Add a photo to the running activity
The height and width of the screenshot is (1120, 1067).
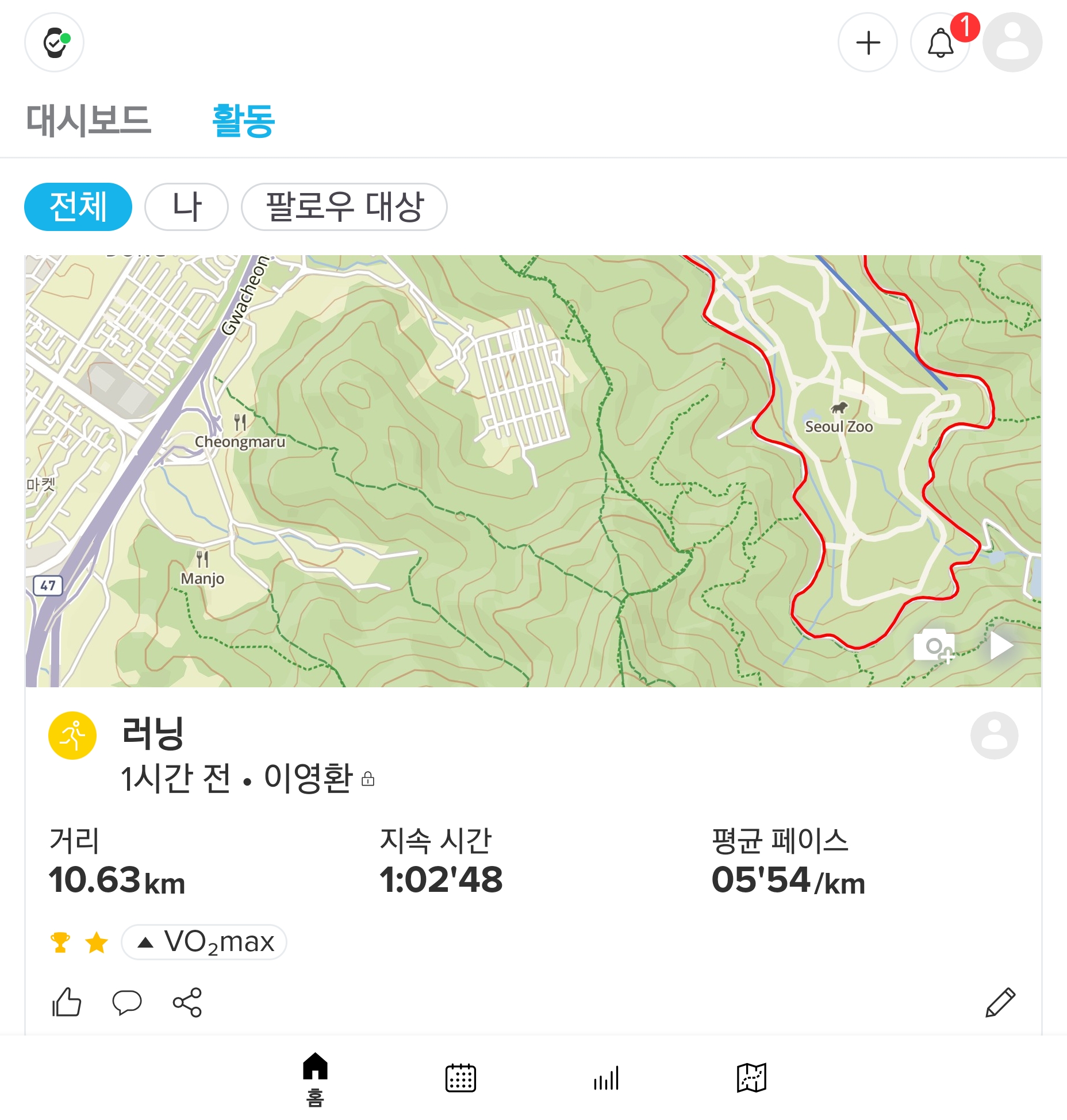[934, 645]
